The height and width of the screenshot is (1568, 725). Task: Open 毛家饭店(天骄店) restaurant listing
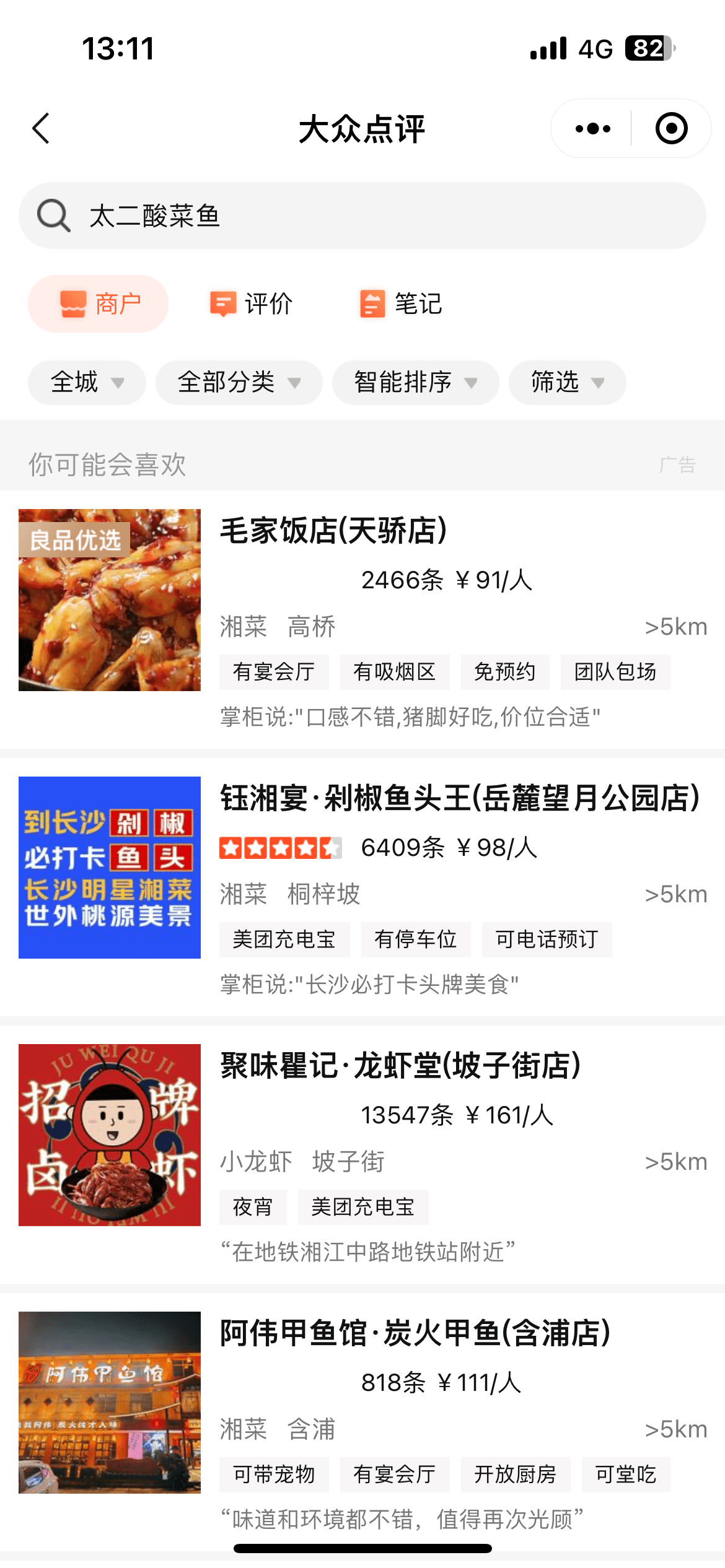click(x=333, y=531)
